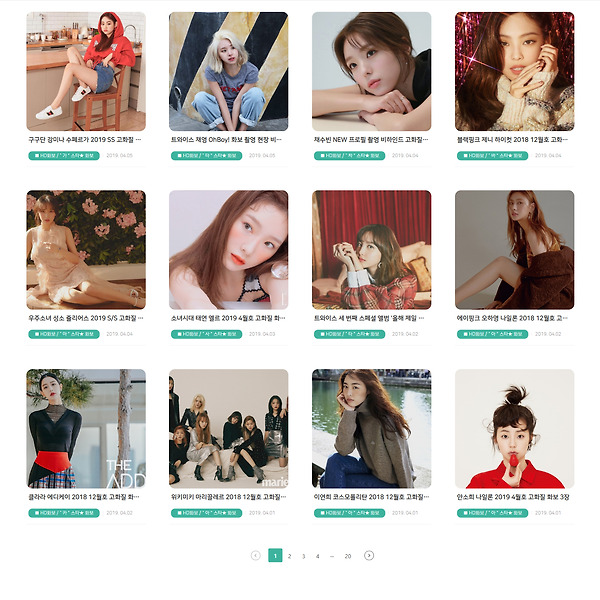The height and width of the screenshot is (600, 600).
Task: Open the 이연희 코스모폴리탄 2018 12월호 post
Action: pyautogui.click(x=371, y=428)
